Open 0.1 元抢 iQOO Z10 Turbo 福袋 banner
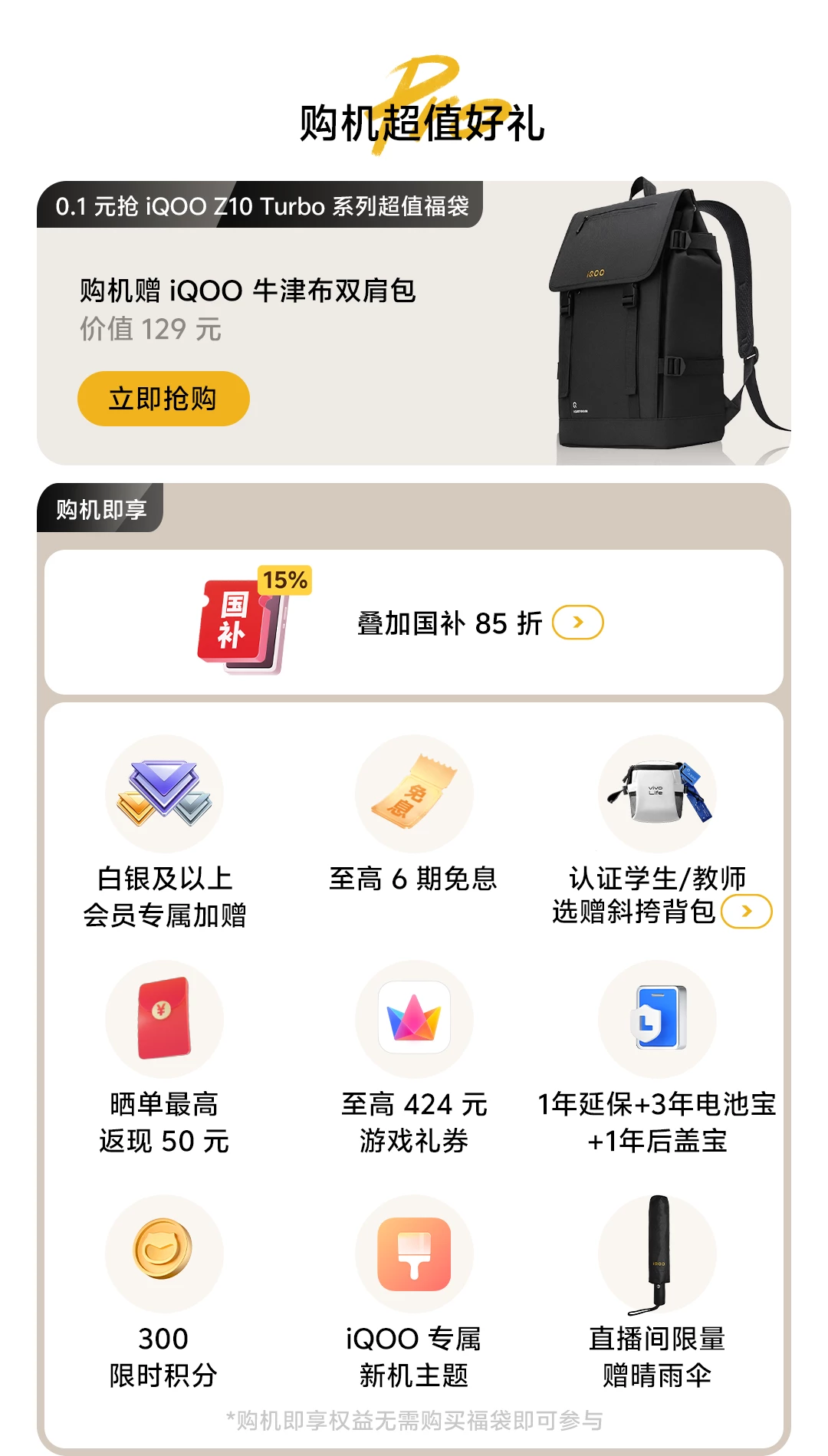The image size is (828, 1456). click(264, 205)
